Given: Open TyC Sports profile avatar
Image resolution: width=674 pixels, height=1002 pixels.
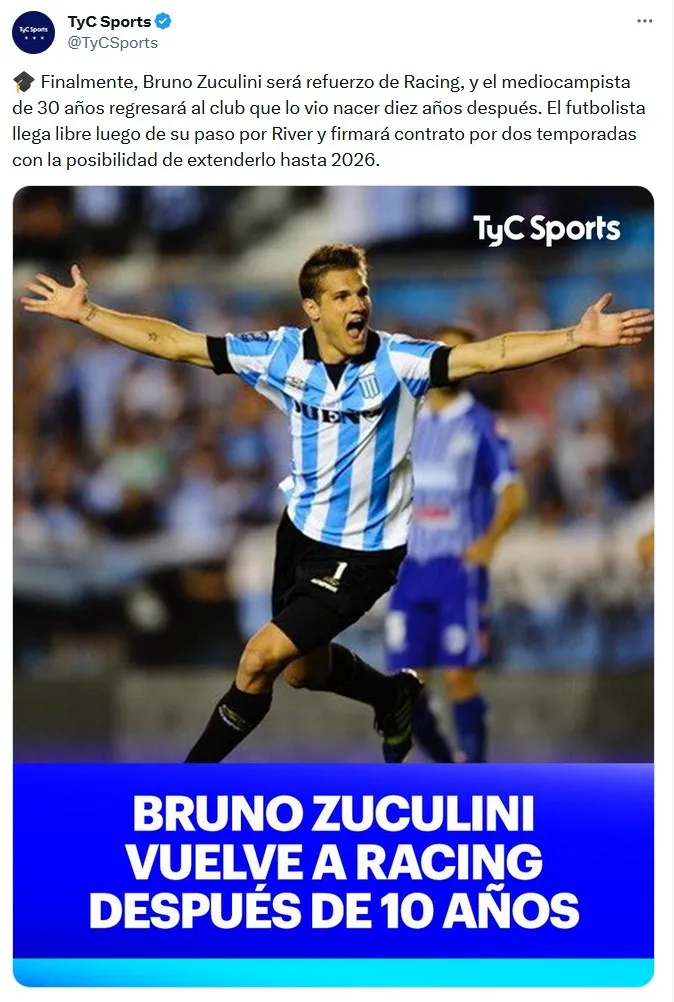Looking at the screenshot, I should 33,32.
